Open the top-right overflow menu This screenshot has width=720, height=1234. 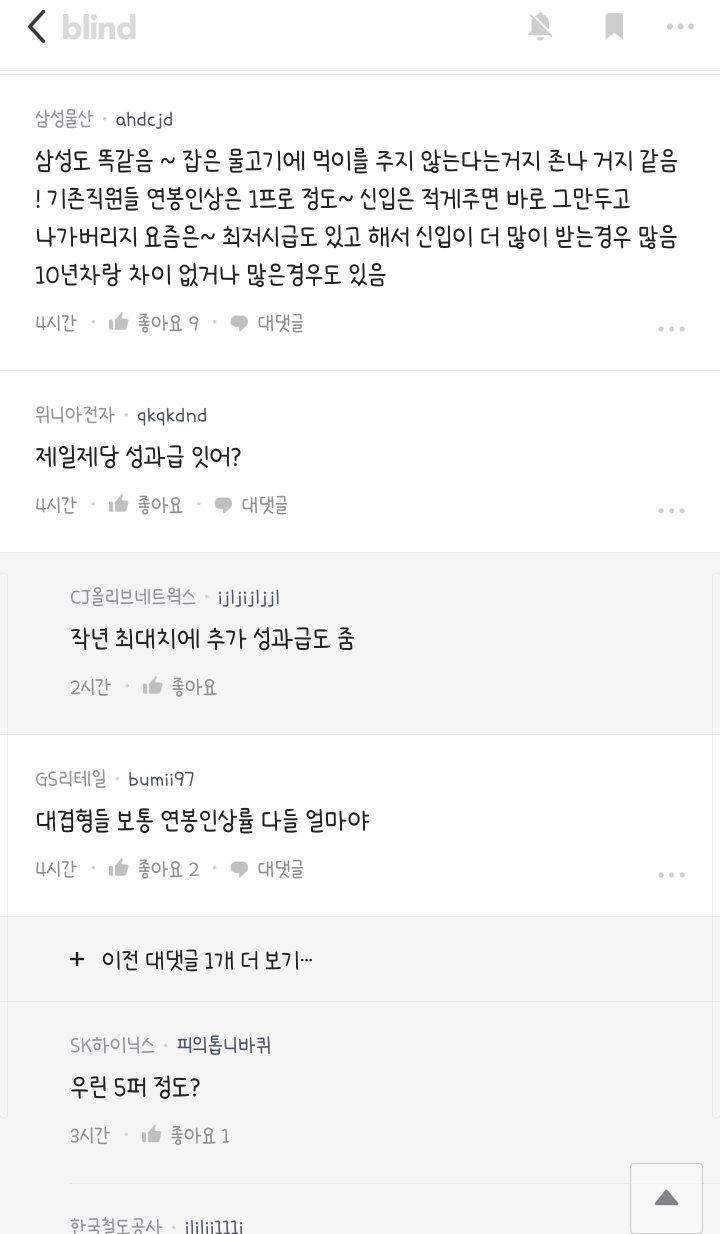pos(680,27)
